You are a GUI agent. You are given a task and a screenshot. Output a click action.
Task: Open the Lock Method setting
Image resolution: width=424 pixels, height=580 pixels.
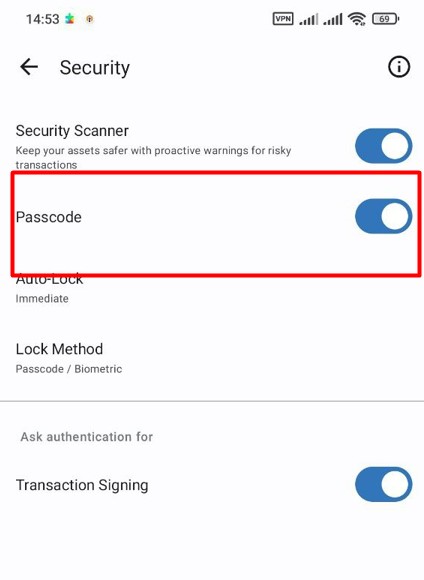[x=212, y=358]
